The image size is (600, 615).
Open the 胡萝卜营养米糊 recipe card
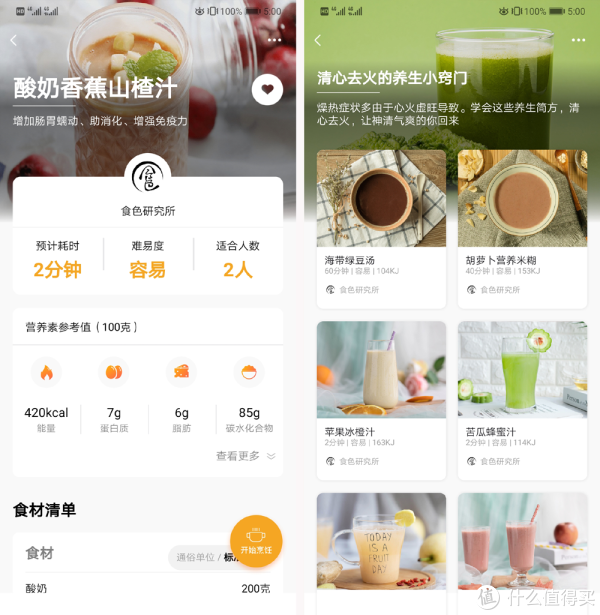point(522,228)
